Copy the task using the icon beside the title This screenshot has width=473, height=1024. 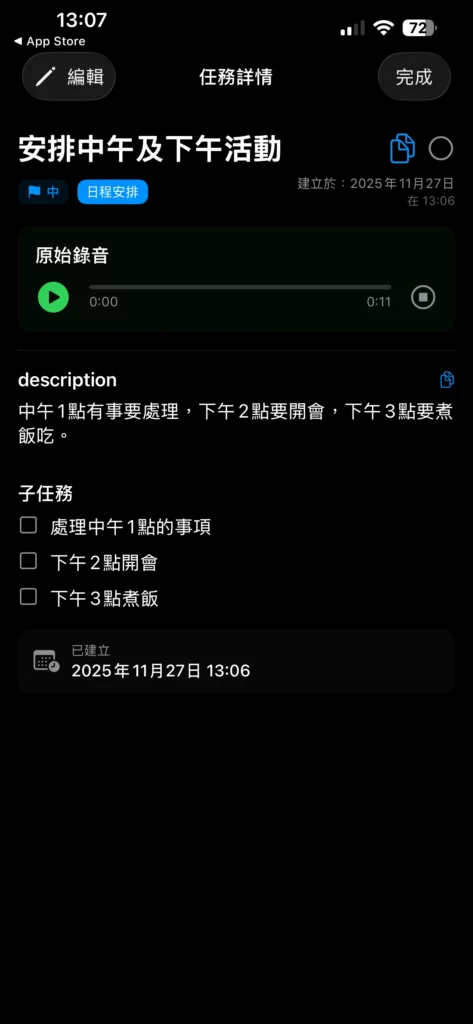pyautogui.click(x=402, y=149)
